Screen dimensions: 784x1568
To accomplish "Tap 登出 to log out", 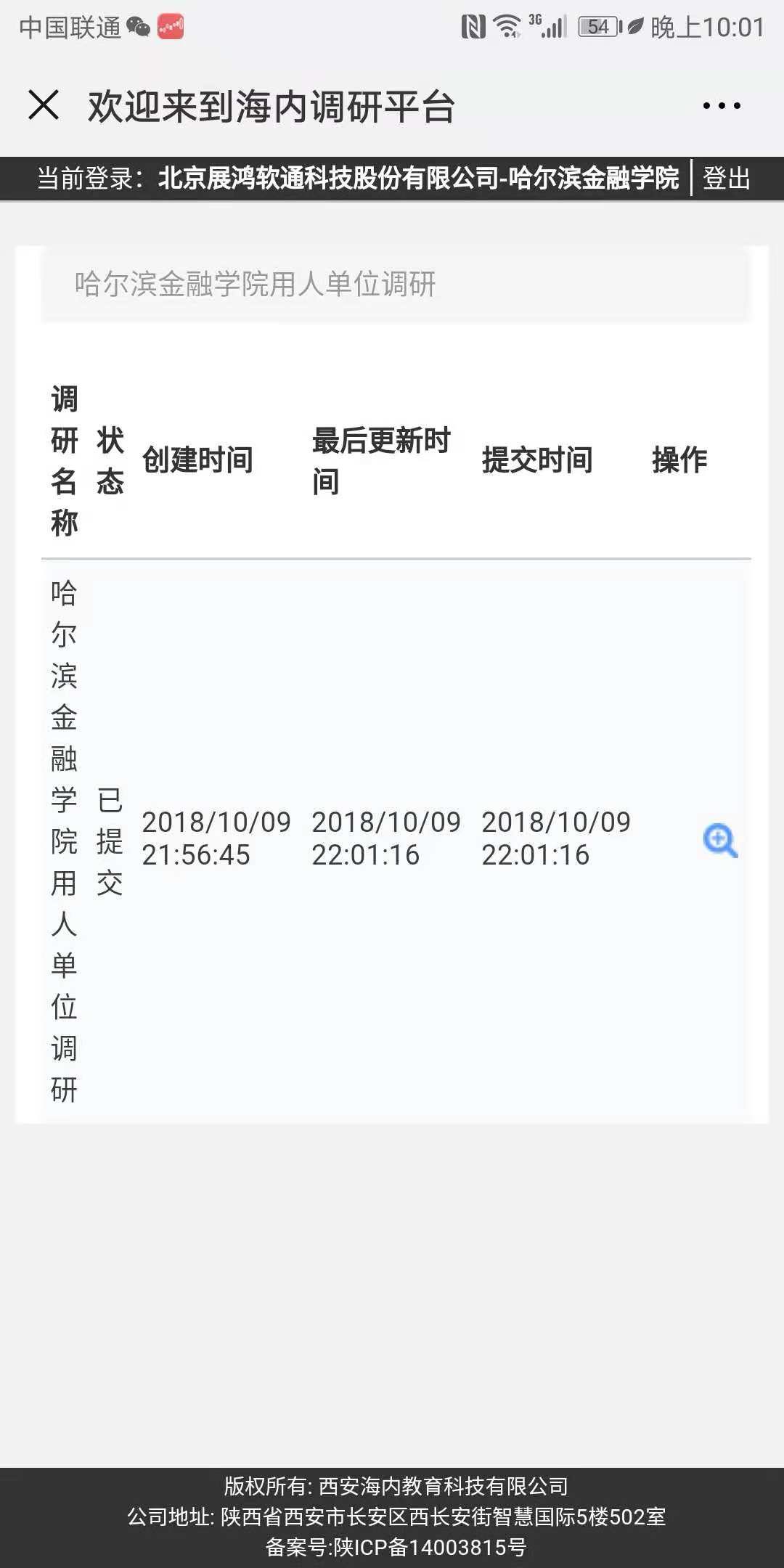I will pos(726,178).
